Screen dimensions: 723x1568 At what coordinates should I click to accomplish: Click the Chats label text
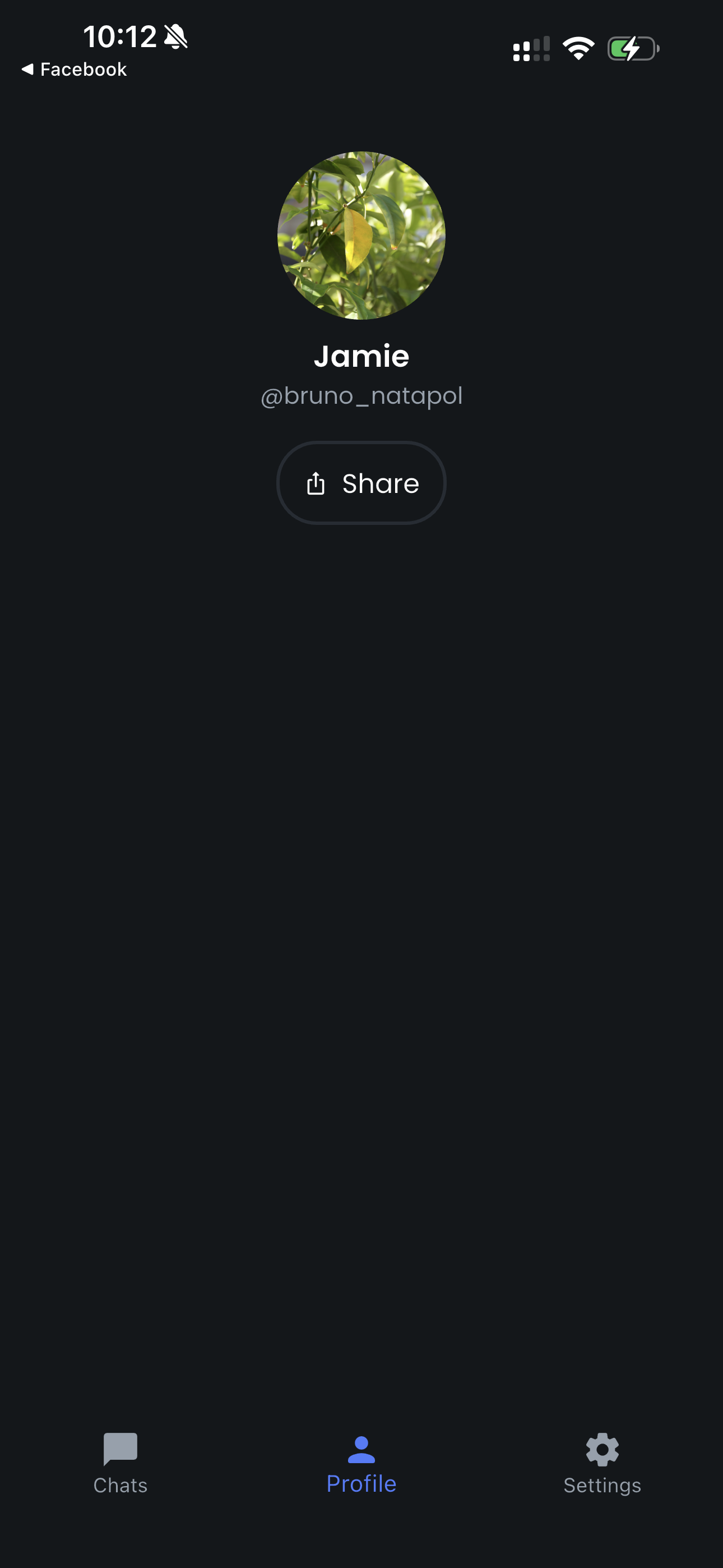coord(120,1485)
